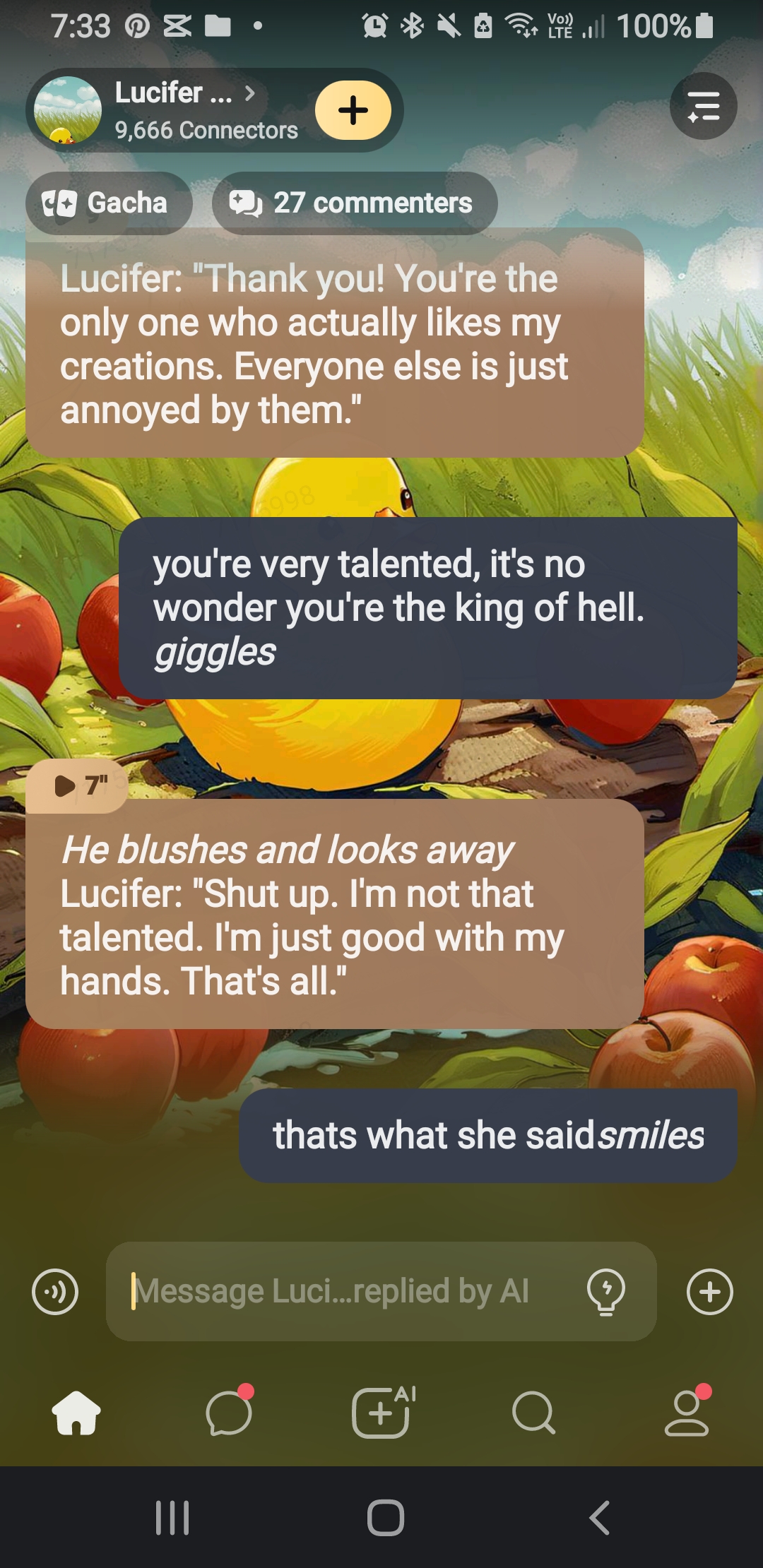Open recent apps from navigation bar
Image resolution: width=763 pixels, height=1568 pixels.
pos(172,1517)
